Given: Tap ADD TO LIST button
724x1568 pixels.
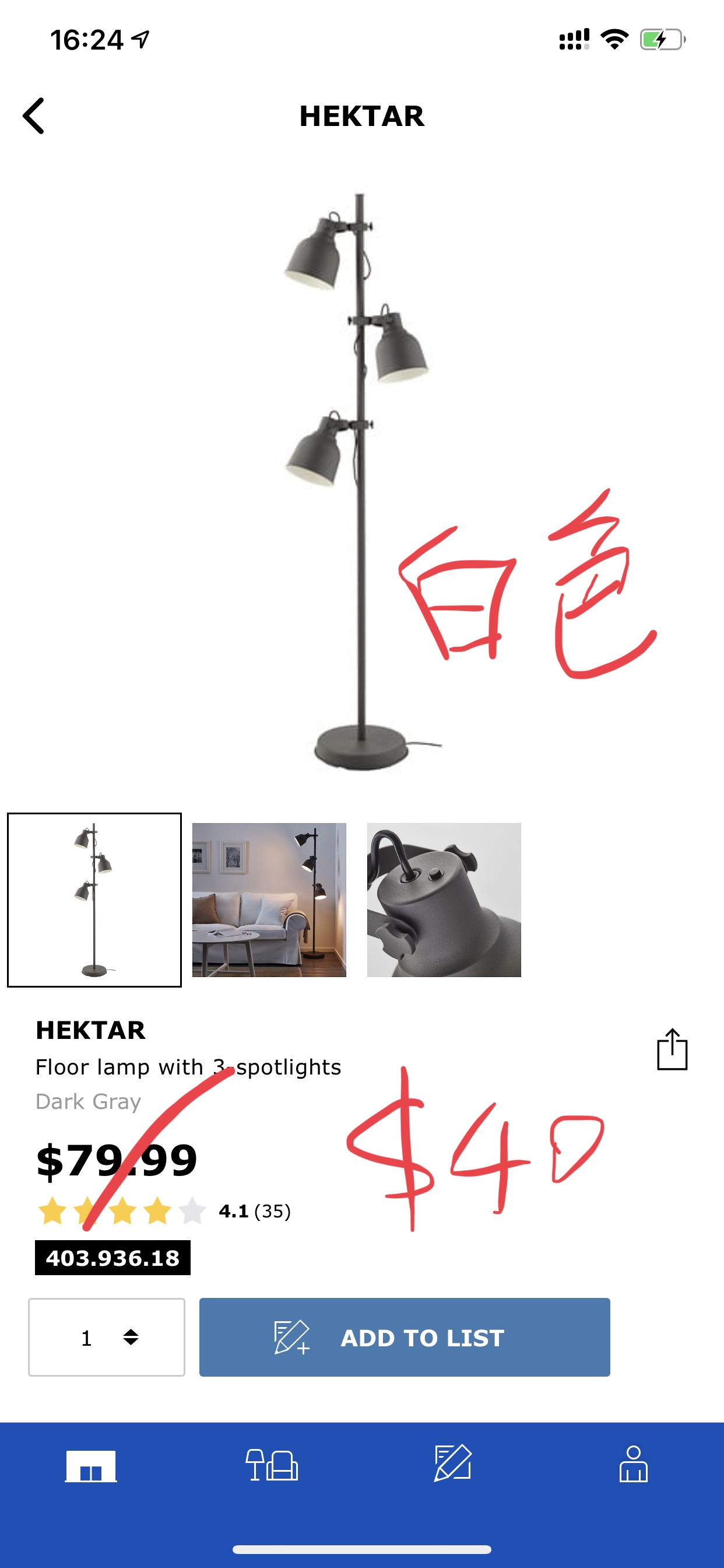Looking at the screenshot, I should (405, 1338).
